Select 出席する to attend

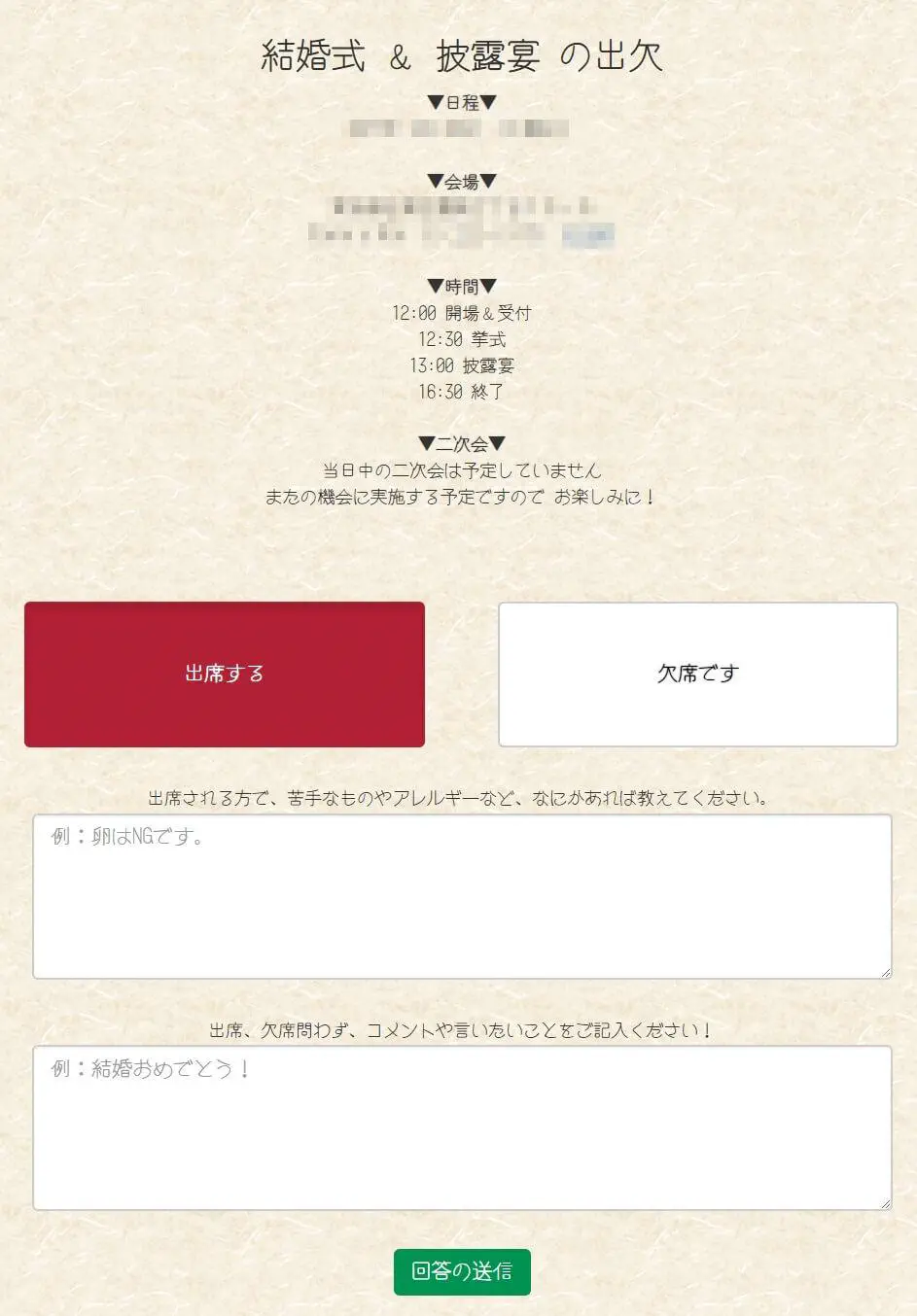pyautogui.click(x=225, y=674)
